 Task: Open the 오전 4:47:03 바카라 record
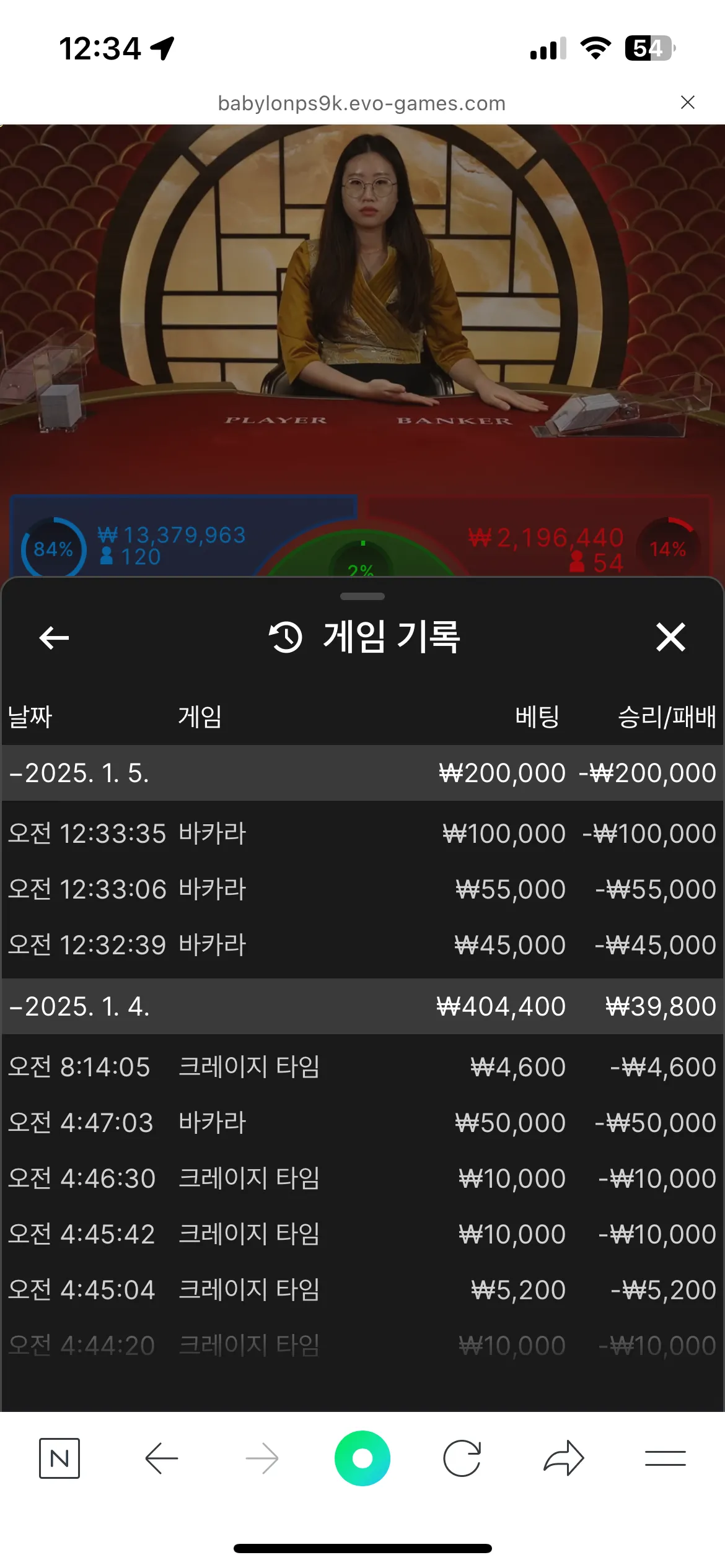point(362,1123)
